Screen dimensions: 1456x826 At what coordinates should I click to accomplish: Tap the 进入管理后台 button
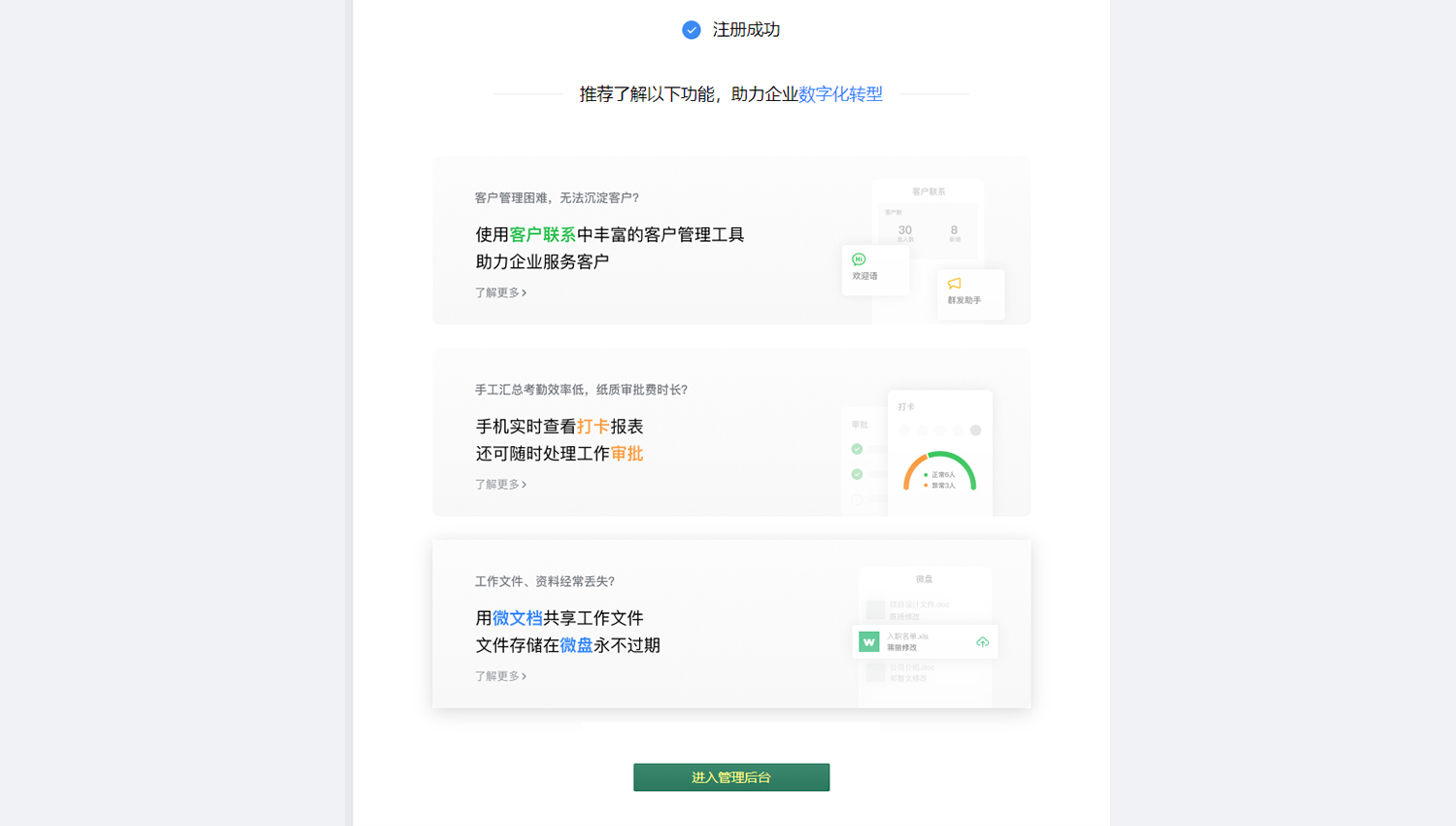click(731, 777)
